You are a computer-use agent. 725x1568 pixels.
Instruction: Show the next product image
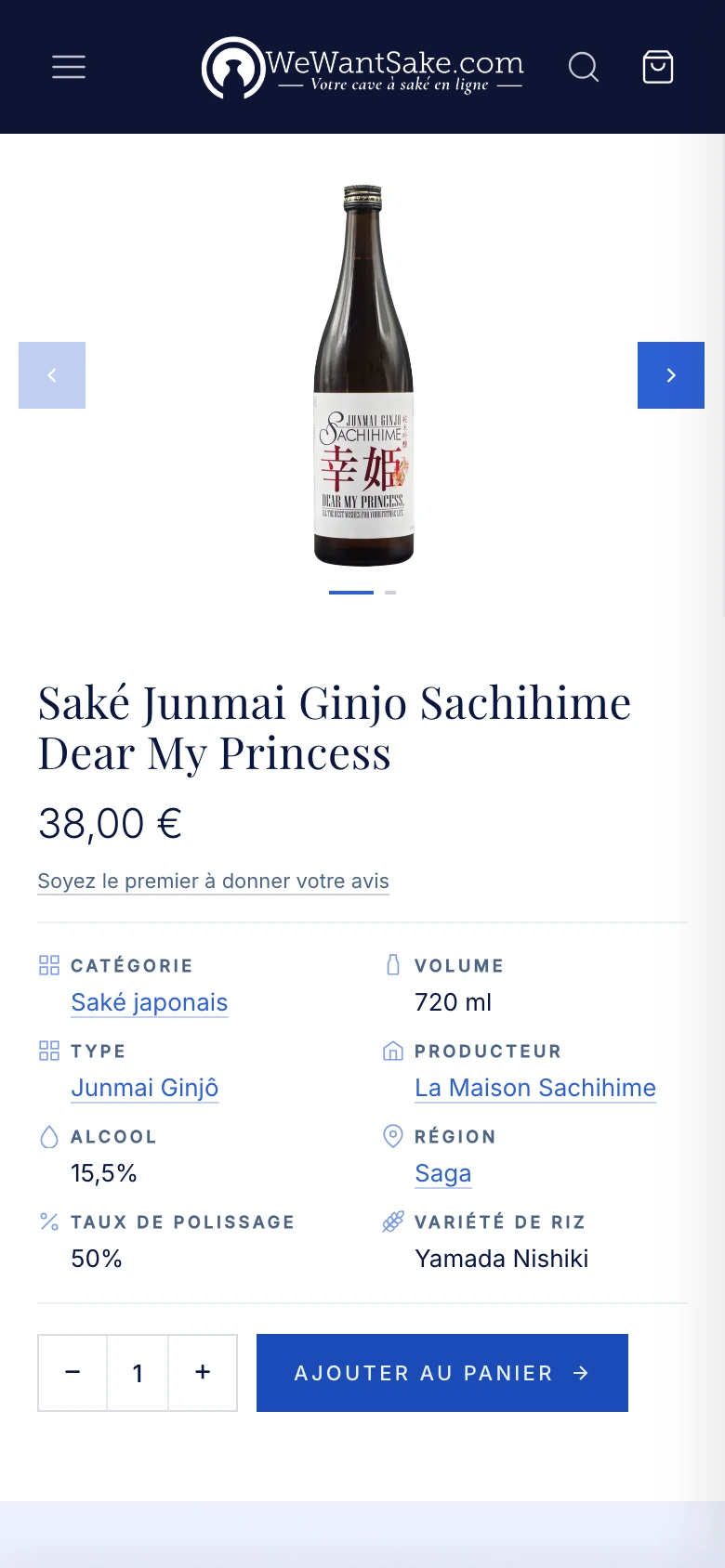tap(671, 375)
